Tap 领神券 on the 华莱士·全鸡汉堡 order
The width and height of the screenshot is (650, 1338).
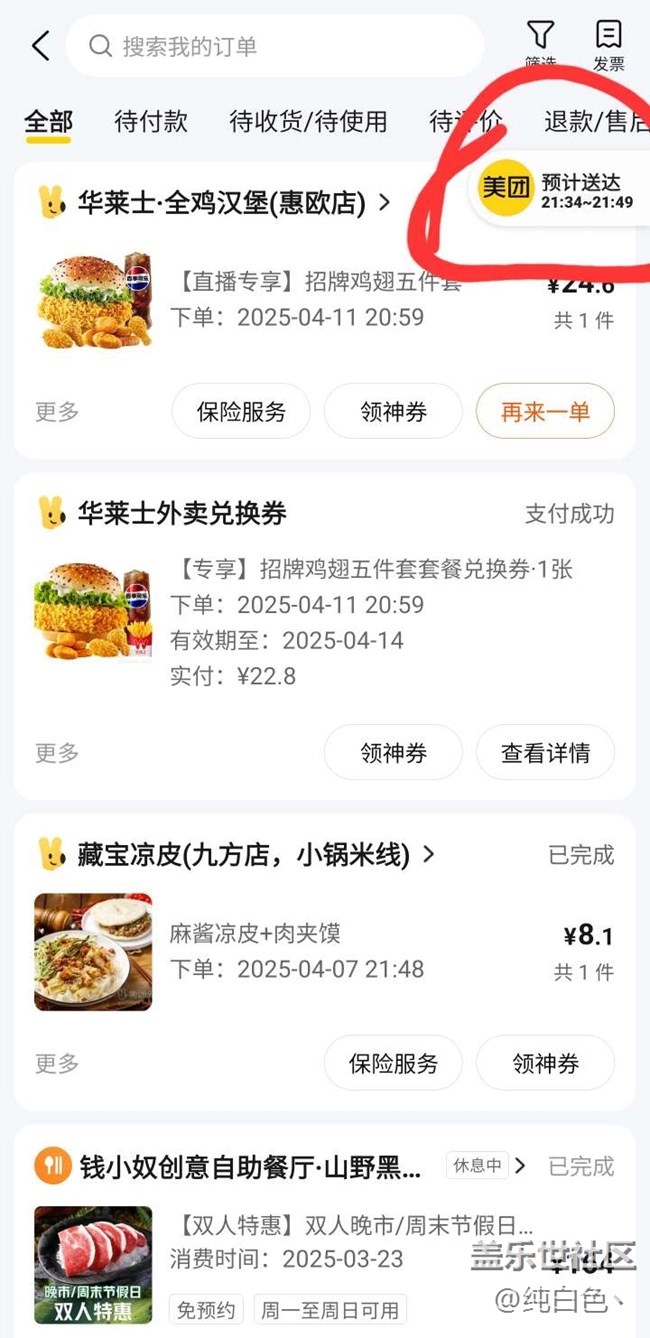pyautogui.click(x=393, y=411)
